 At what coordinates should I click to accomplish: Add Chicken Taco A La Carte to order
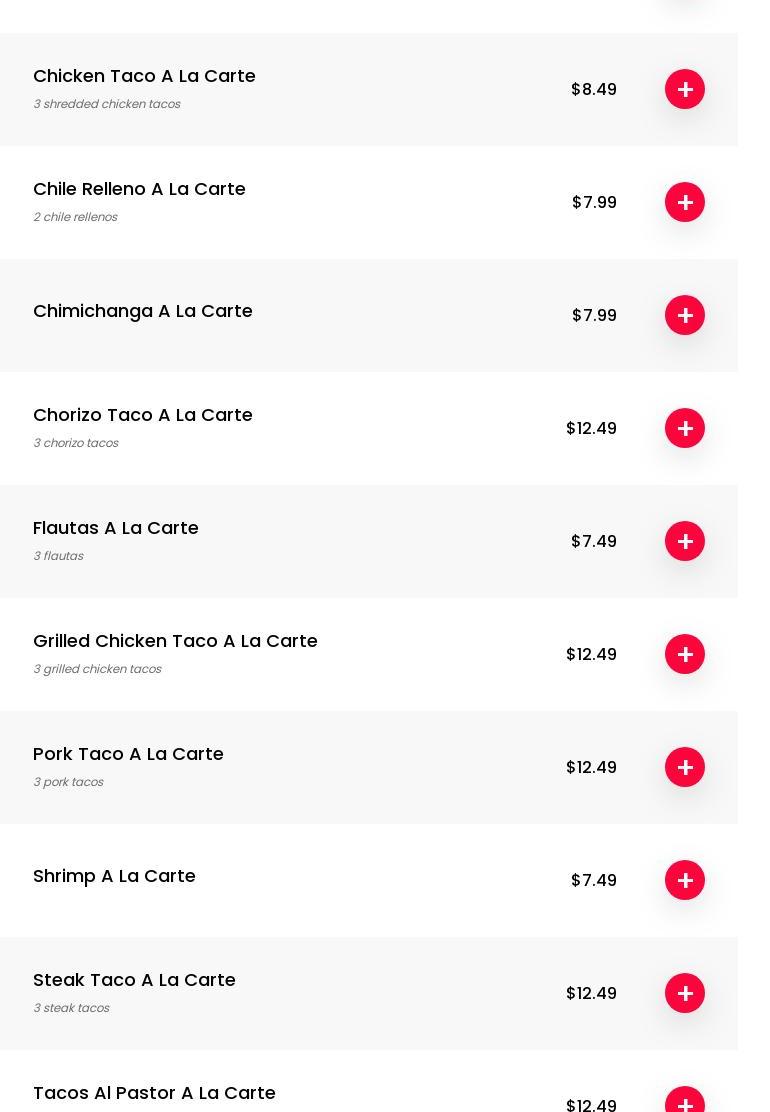(685, 89)
